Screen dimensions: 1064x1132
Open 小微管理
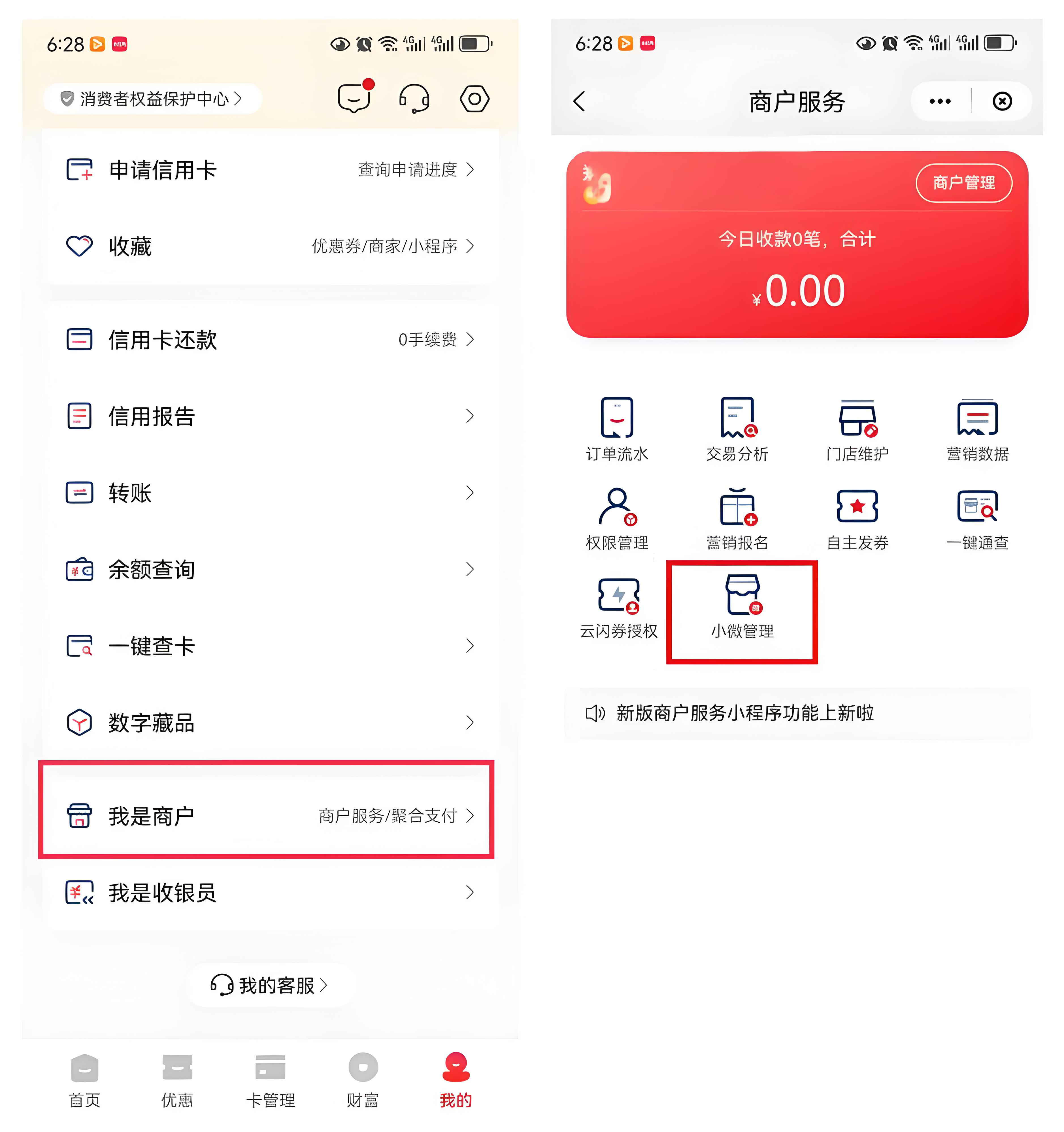pyautogui.click(x=742, y=607)
